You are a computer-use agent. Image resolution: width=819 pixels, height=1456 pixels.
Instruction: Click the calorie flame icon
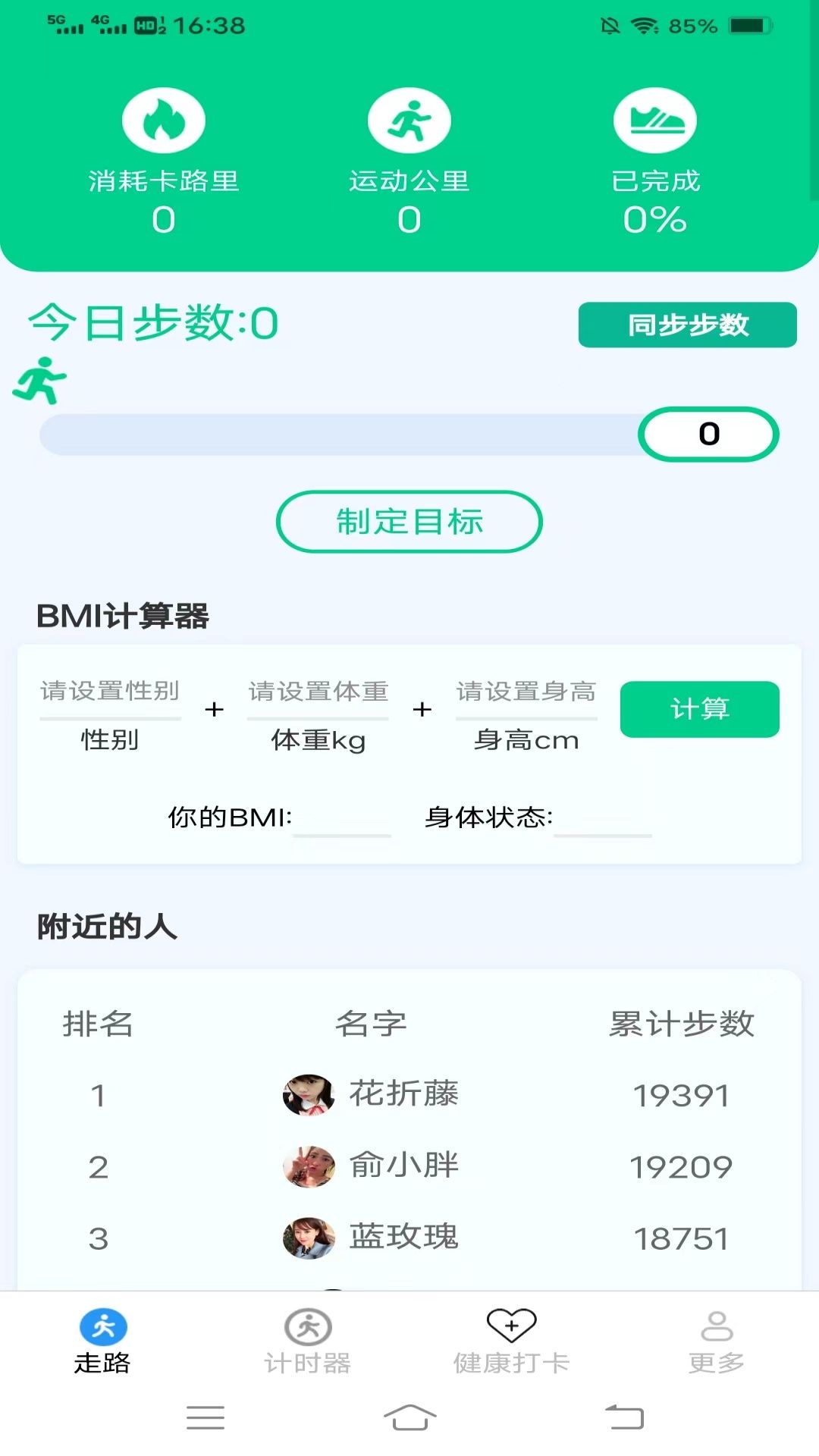[x=163, y=119]
